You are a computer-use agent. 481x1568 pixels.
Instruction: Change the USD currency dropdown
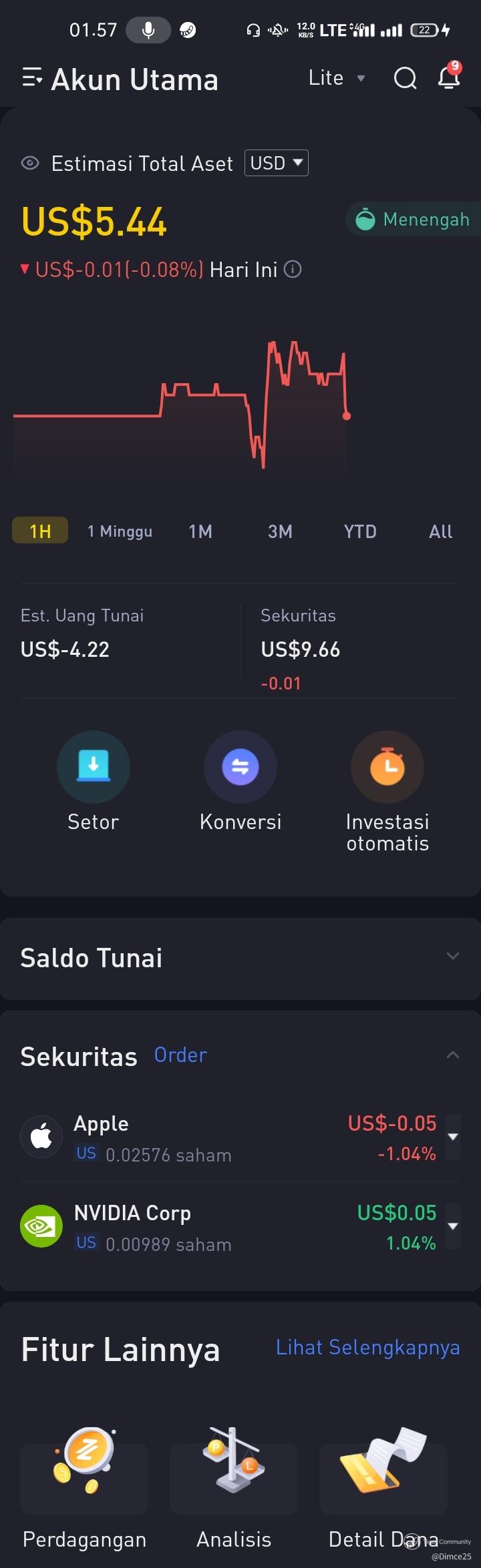(x=277, y=163)
